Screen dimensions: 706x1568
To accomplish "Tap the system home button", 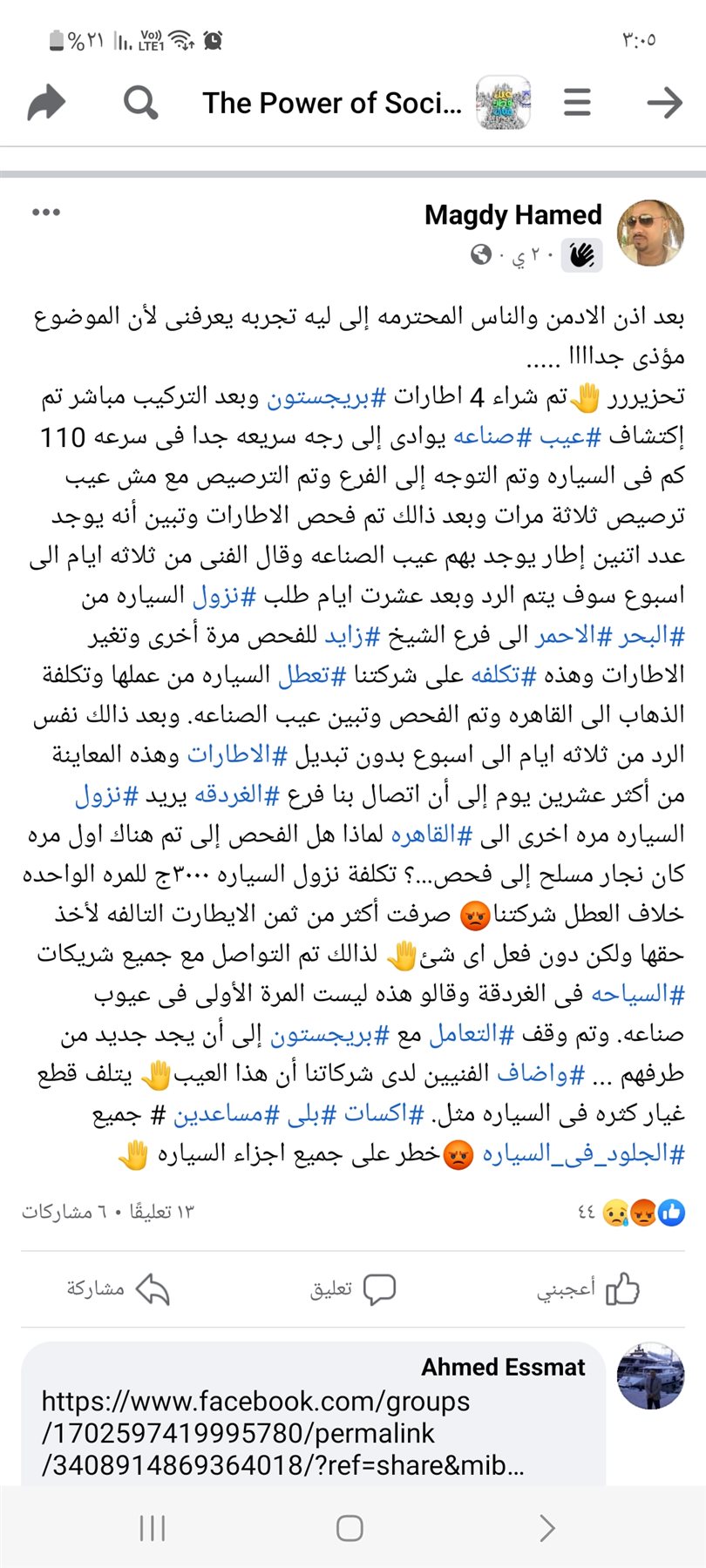I will point(350,1527).
